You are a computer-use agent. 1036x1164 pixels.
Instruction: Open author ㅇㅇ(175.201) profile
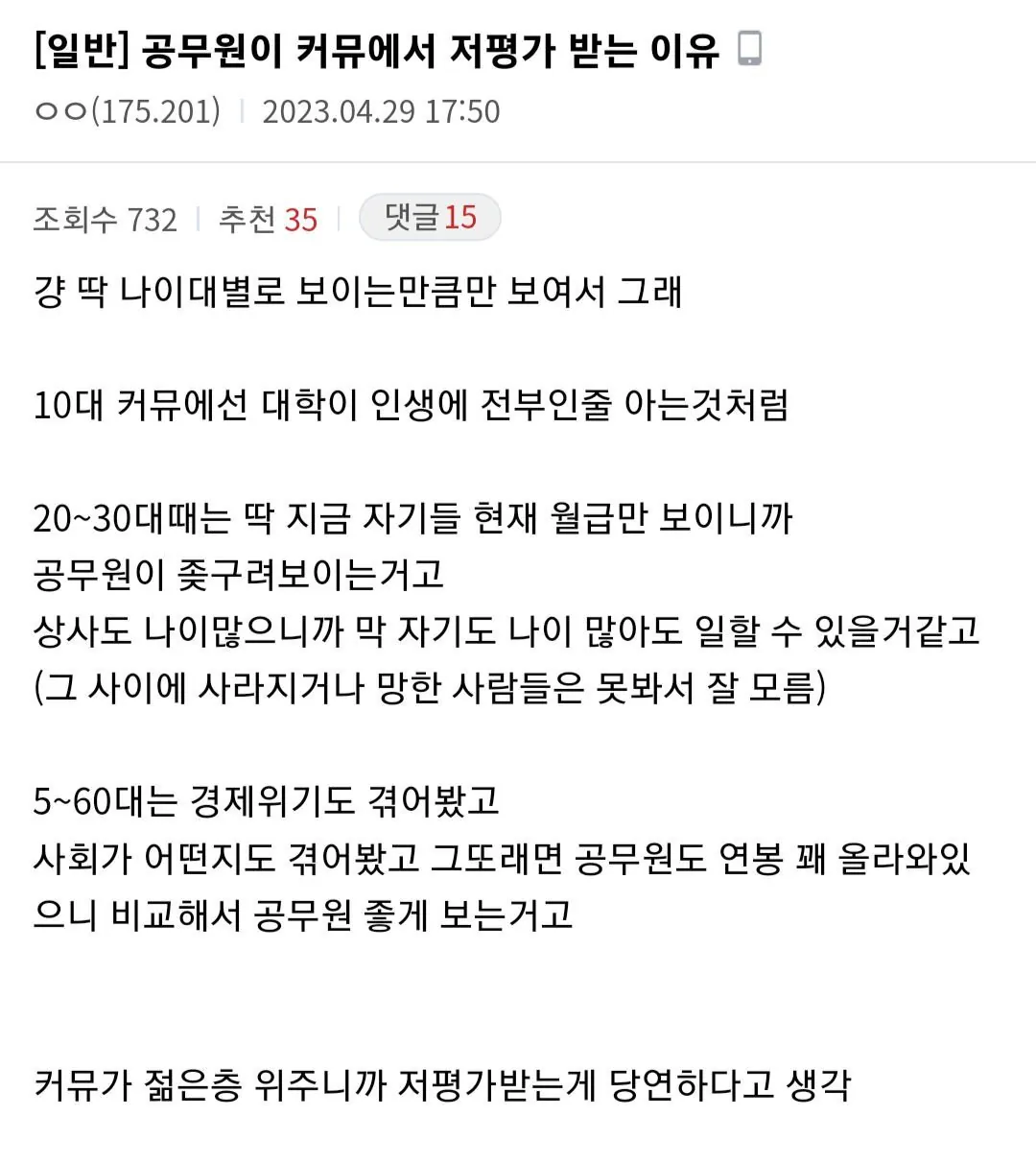[x=128, y=111]
